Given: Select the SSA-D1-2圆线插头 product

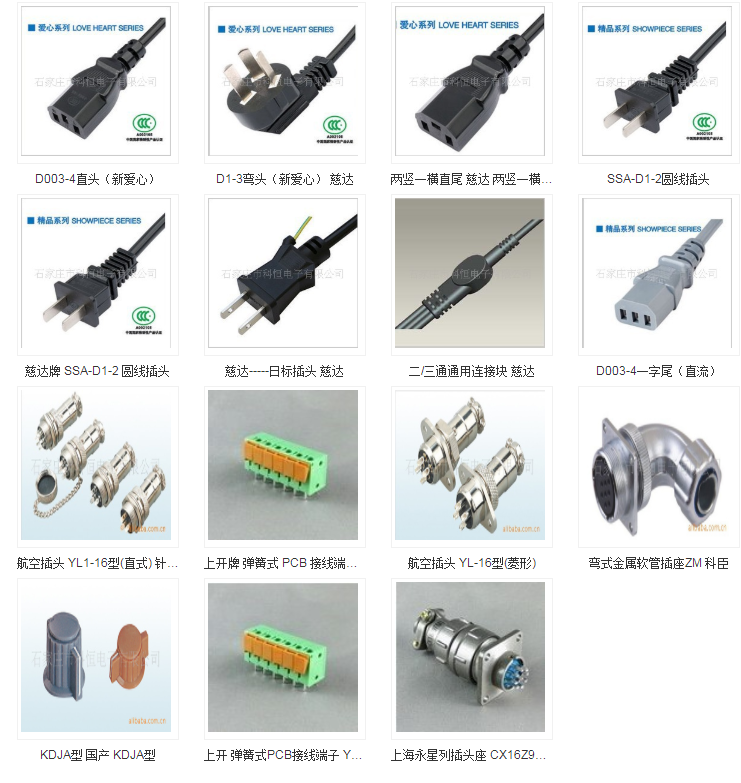Looking at the screenshot, I should [x=658, y=83].
